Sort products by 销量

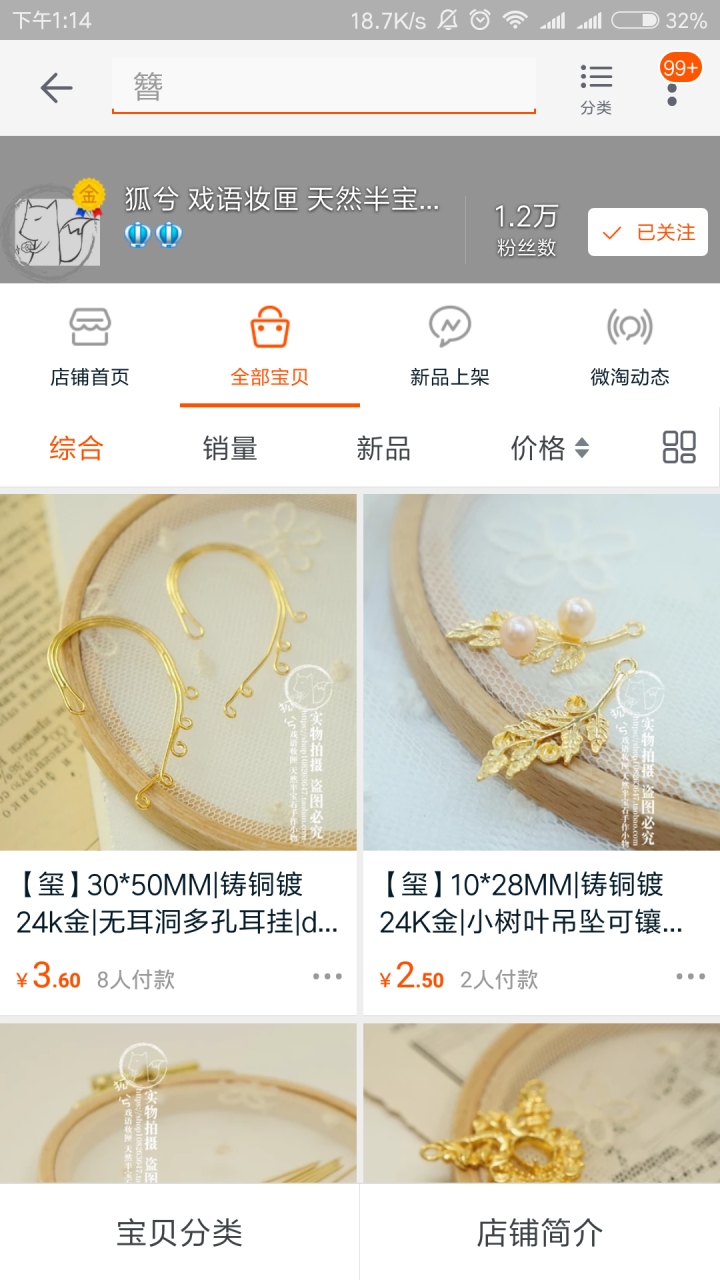(230, 448)
